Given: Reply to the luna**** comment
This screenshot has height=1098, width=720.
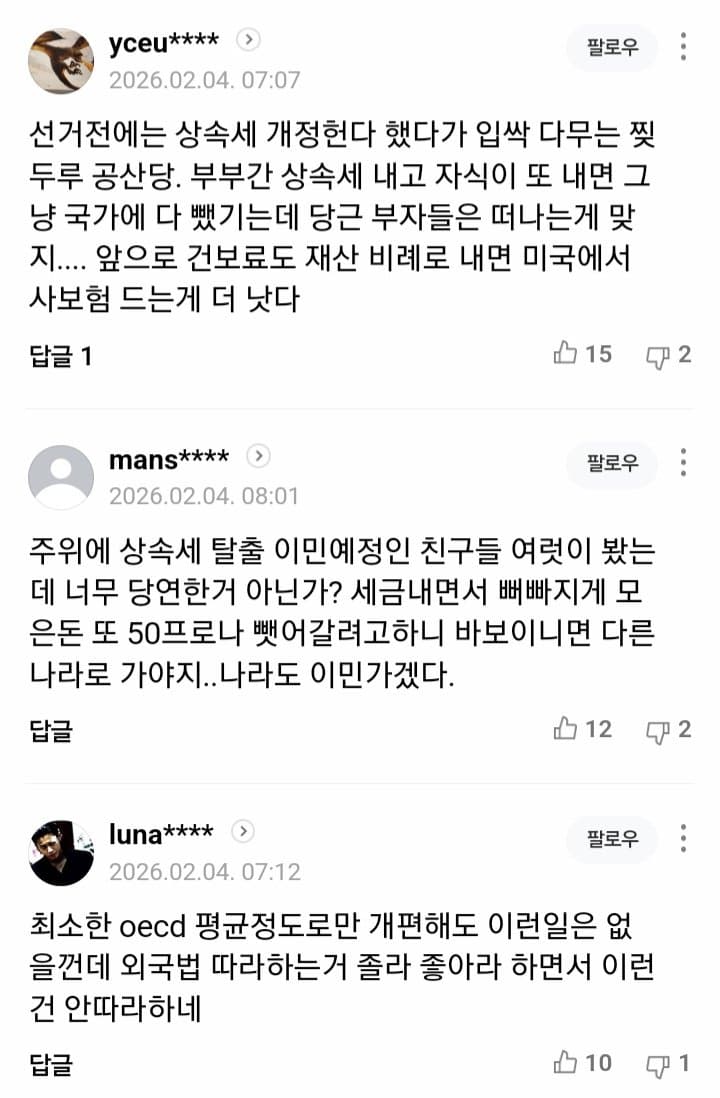Looking at the screenshot, I should 51,1064.
